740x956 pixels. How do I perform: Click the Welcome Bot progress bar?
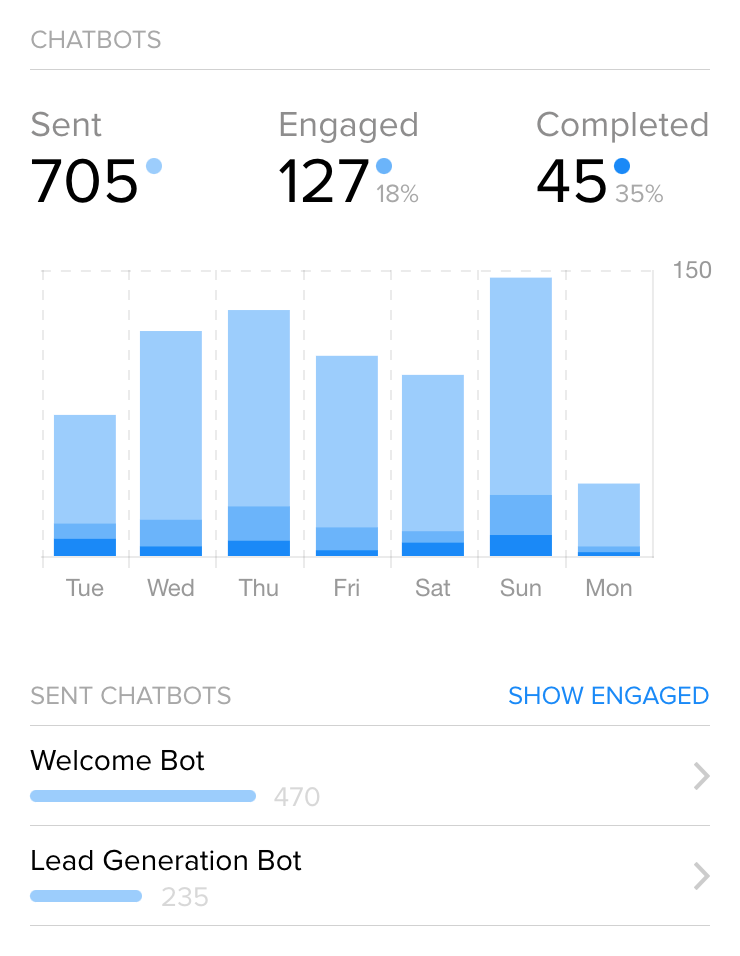[x=143, y=796]
